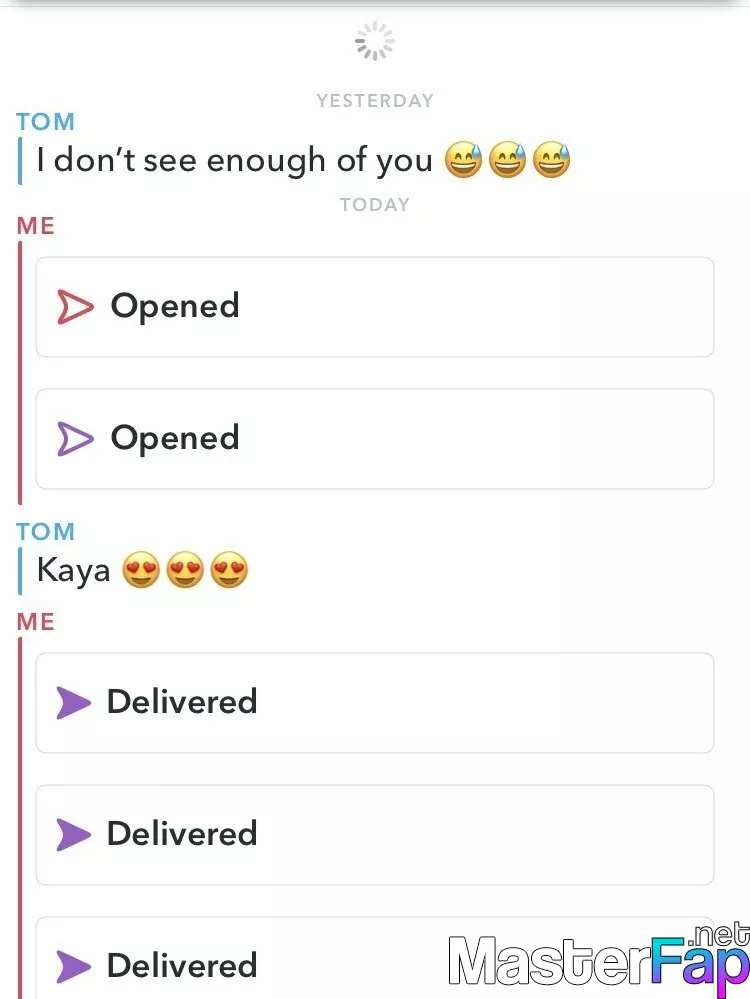Viewport: 750px width, 999px height.
Task: Tap the Delivered snap right after Tom's Kaya message
Action: pos(374,703)
